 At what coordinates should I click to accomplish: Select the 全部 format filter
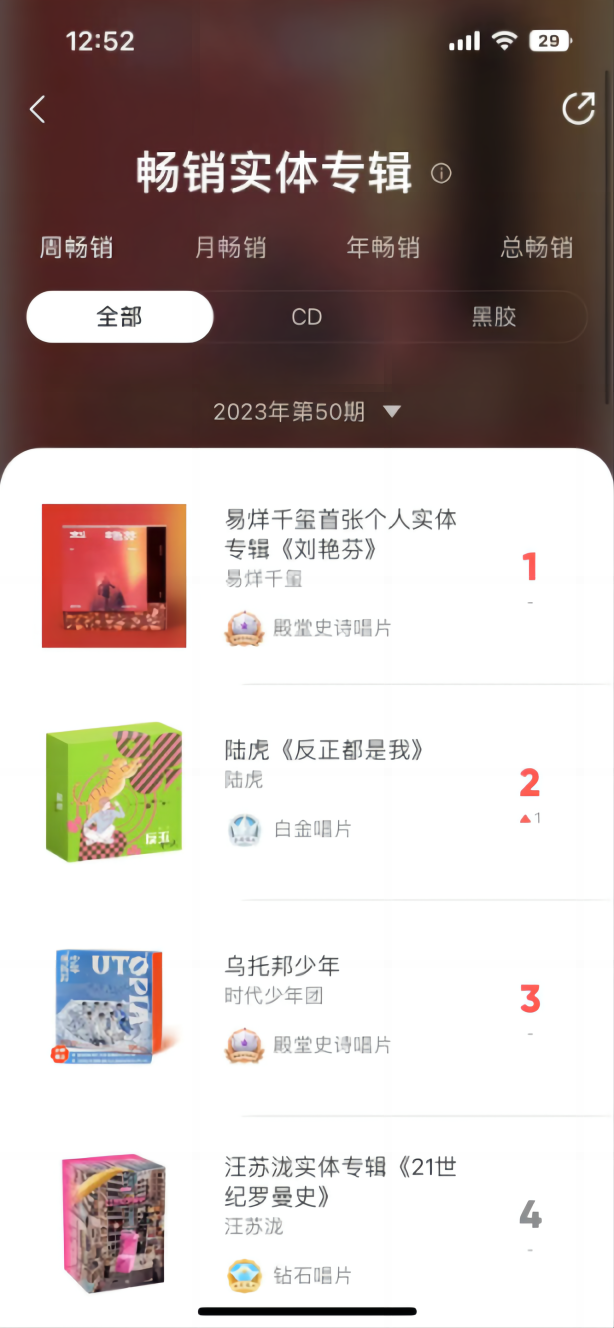[x=120, y=317]
